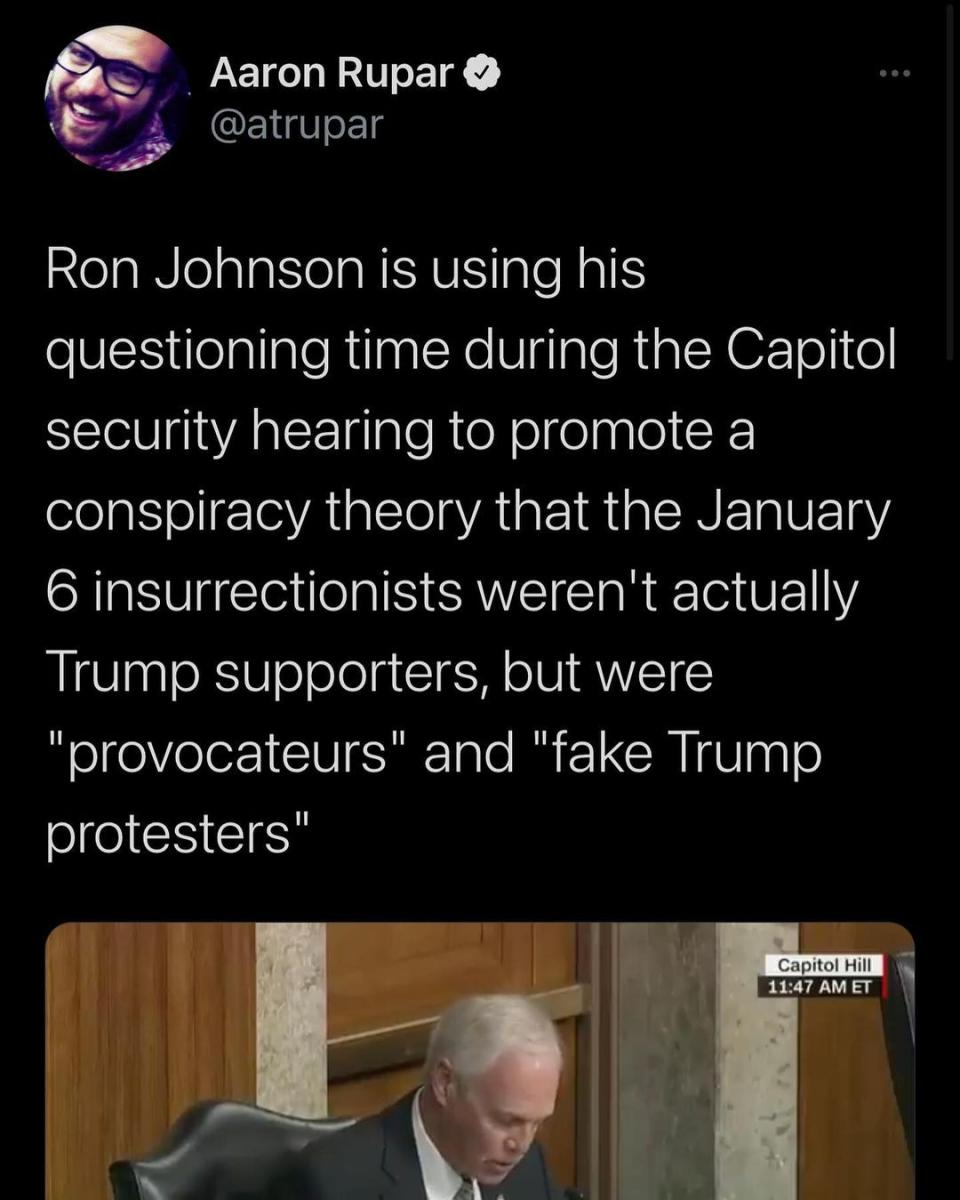Play the Capitol Hill hearing video
960x1200 pixels.
480,1062
